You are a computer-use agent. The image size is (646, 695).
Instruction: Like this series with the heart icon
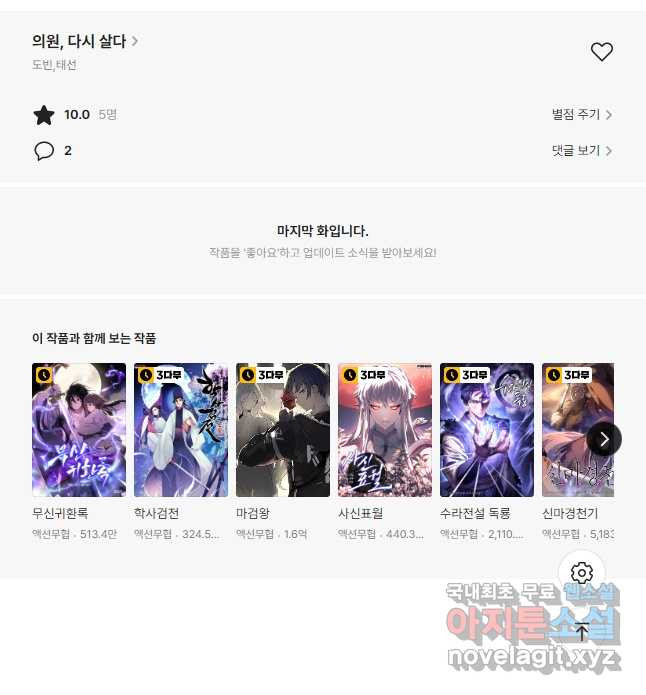601,52
